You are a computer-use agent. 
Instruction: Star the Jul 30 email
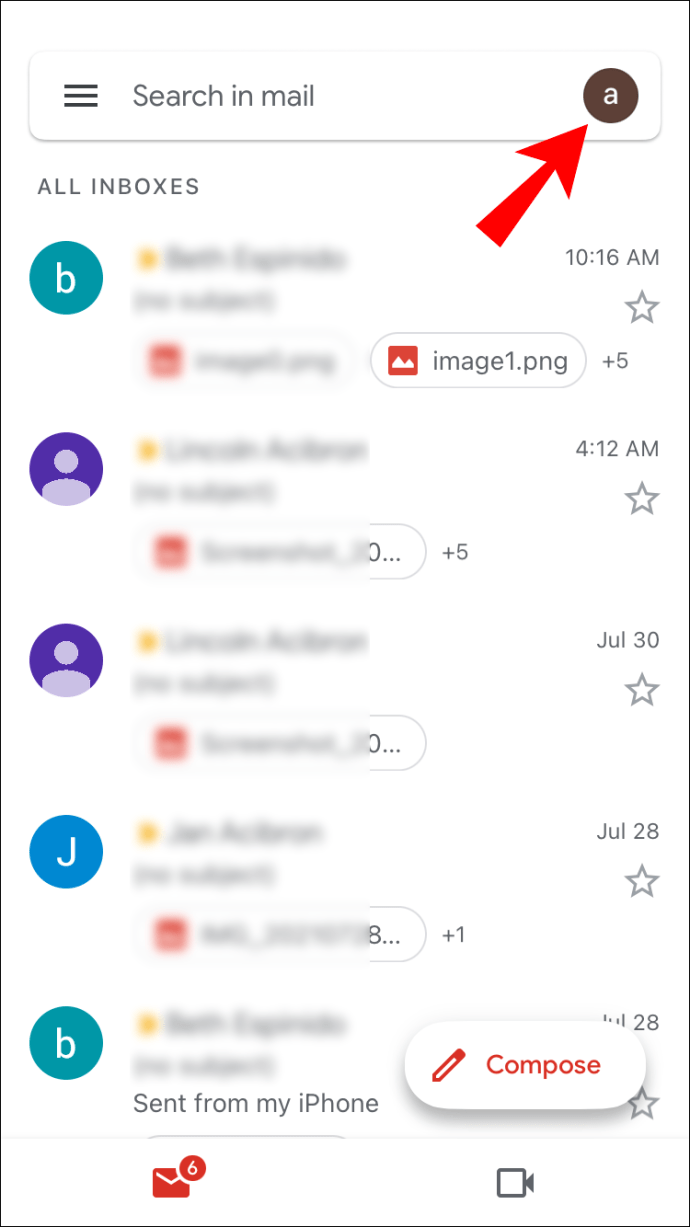tap(642, 689)
